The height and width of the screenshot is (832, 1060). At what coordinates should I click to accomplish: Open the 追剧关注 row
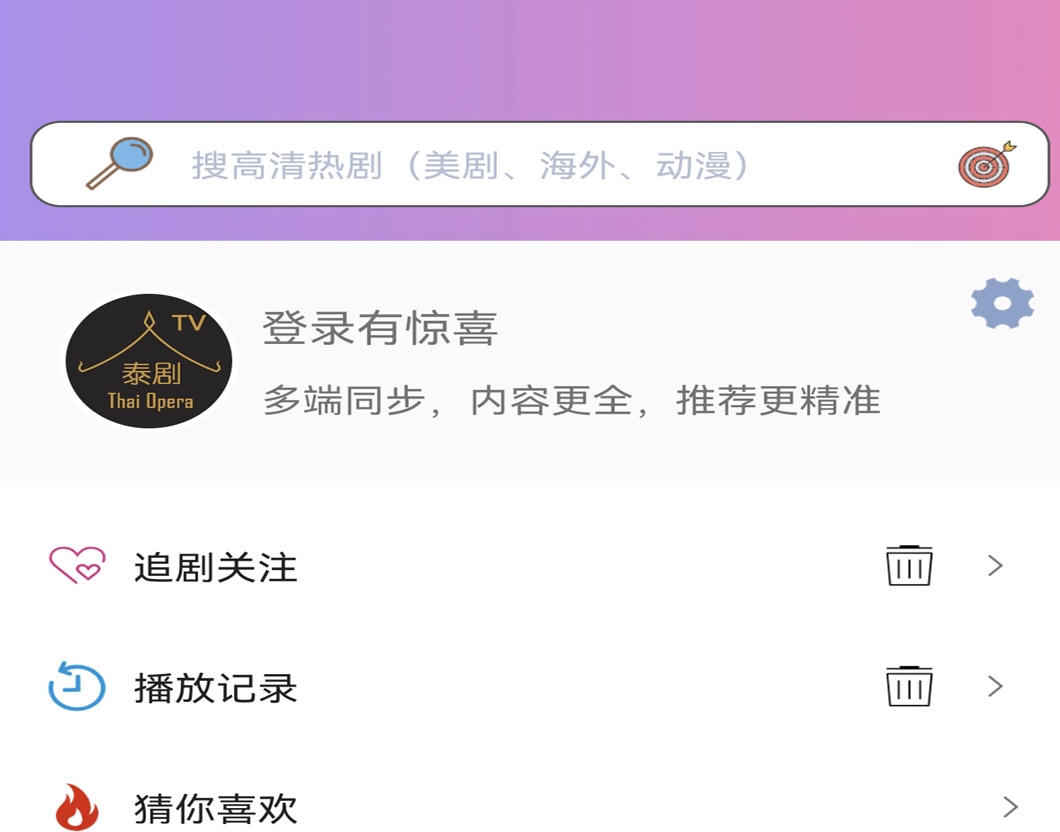coord(530,566)
